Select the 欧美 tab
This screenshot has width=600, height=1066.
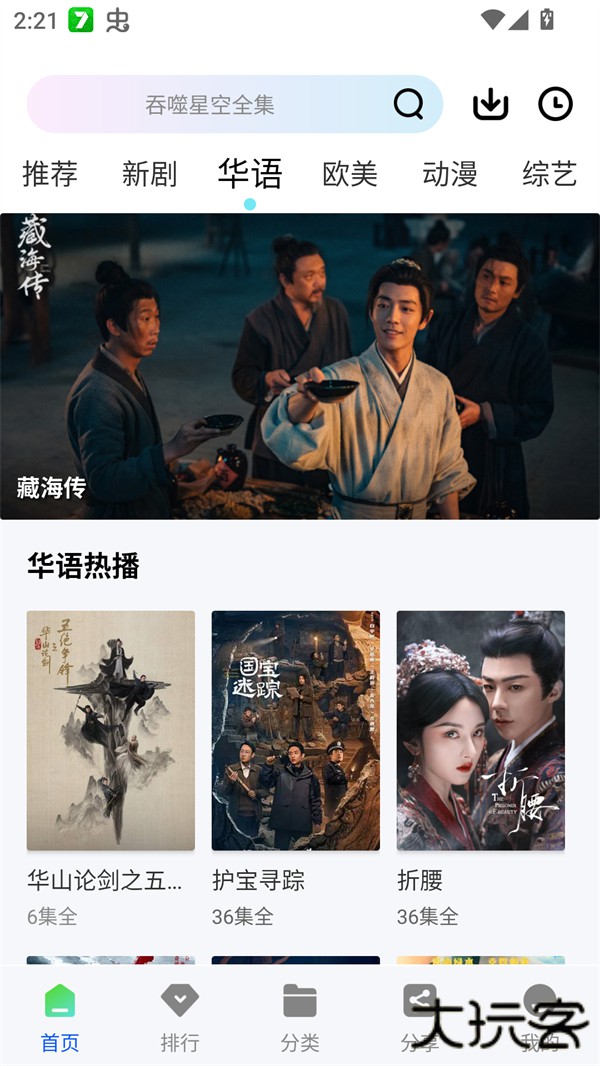[x=350, y=174]
